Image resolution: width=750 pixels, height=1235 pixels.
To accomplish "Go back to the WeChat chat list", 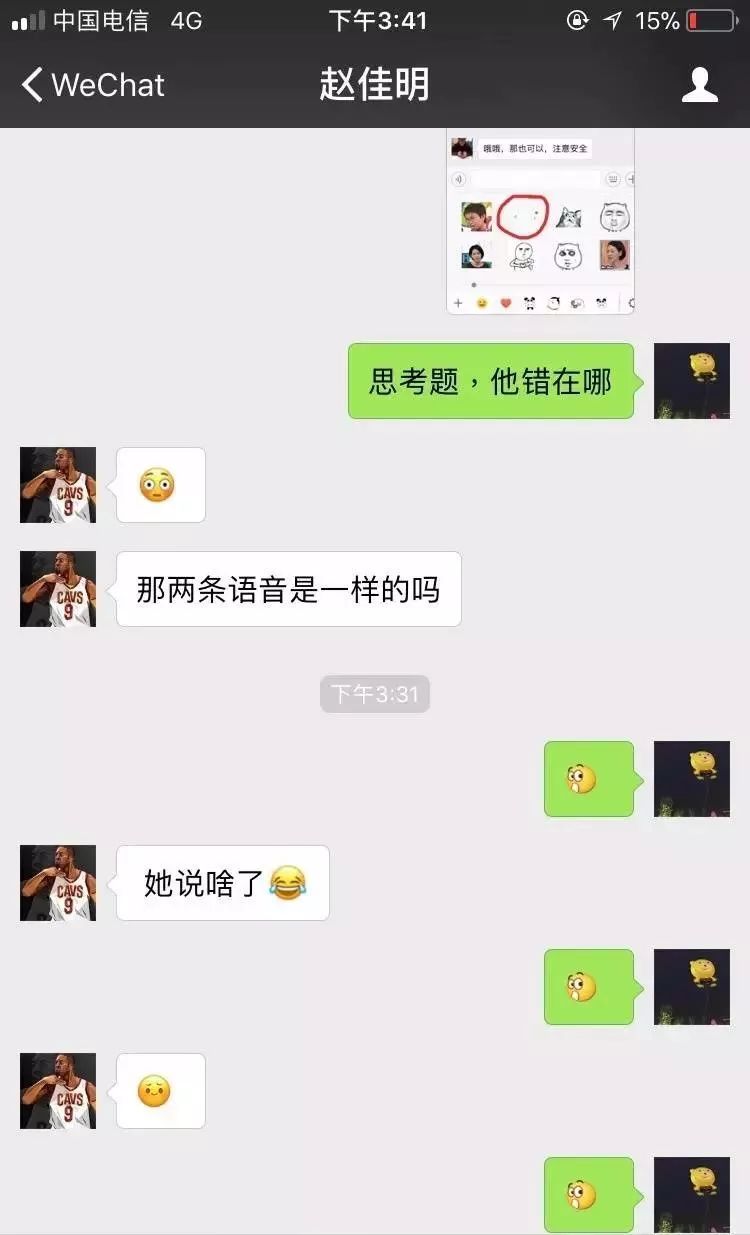I will 92,85.
